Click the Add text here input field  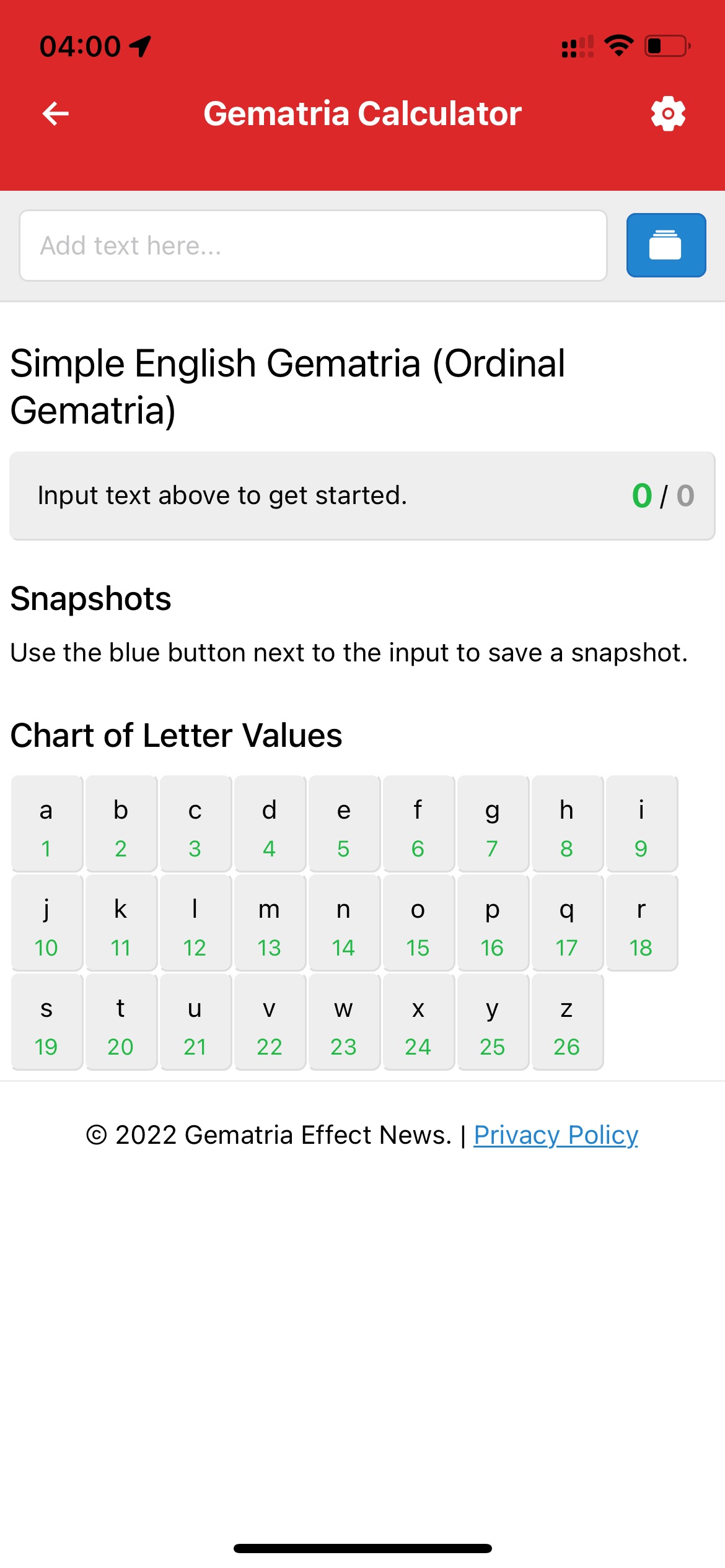(313, 245)
